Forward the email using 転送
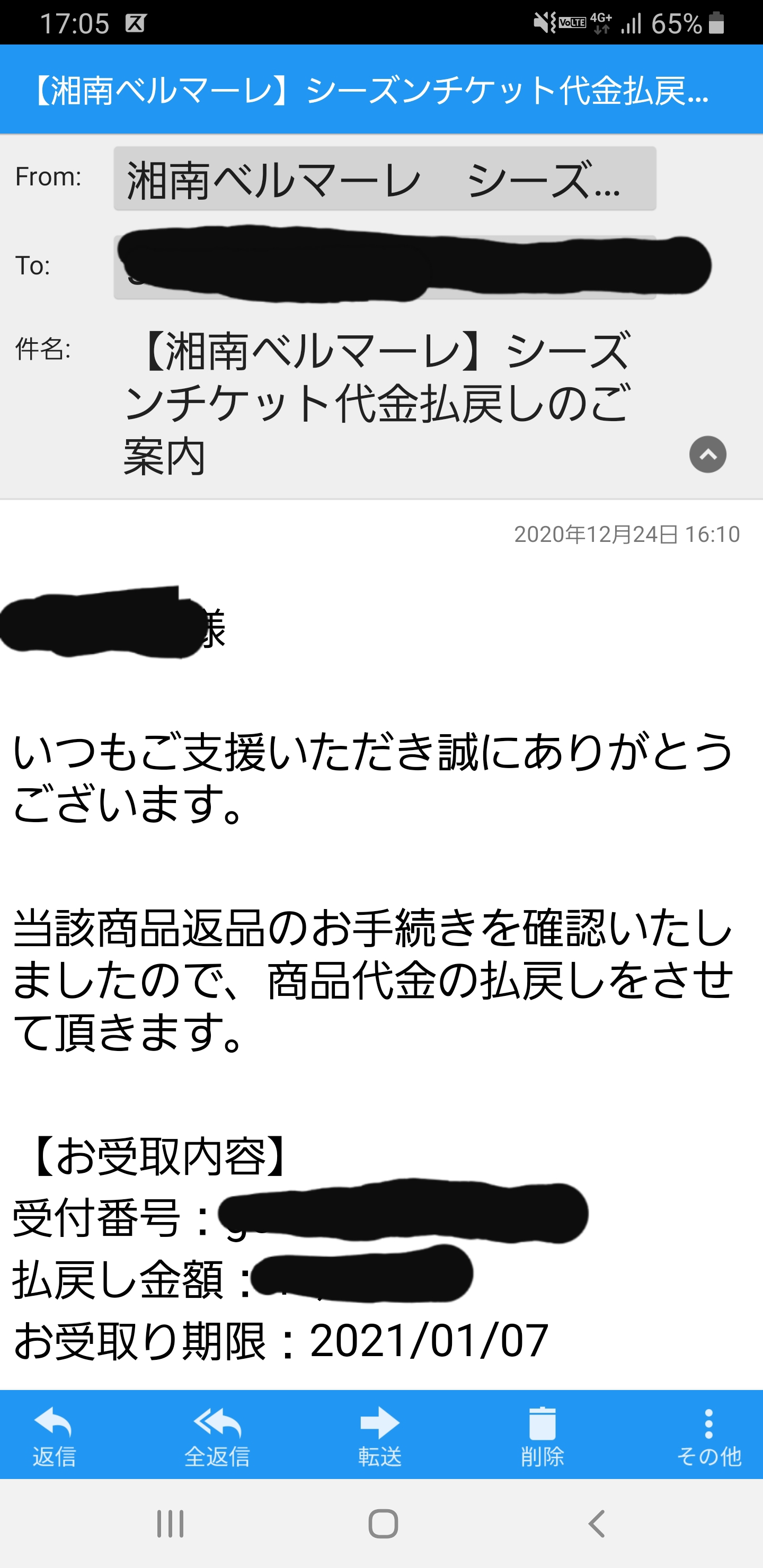Viewport: 763px width, 1568px height. pos(380,1436)
